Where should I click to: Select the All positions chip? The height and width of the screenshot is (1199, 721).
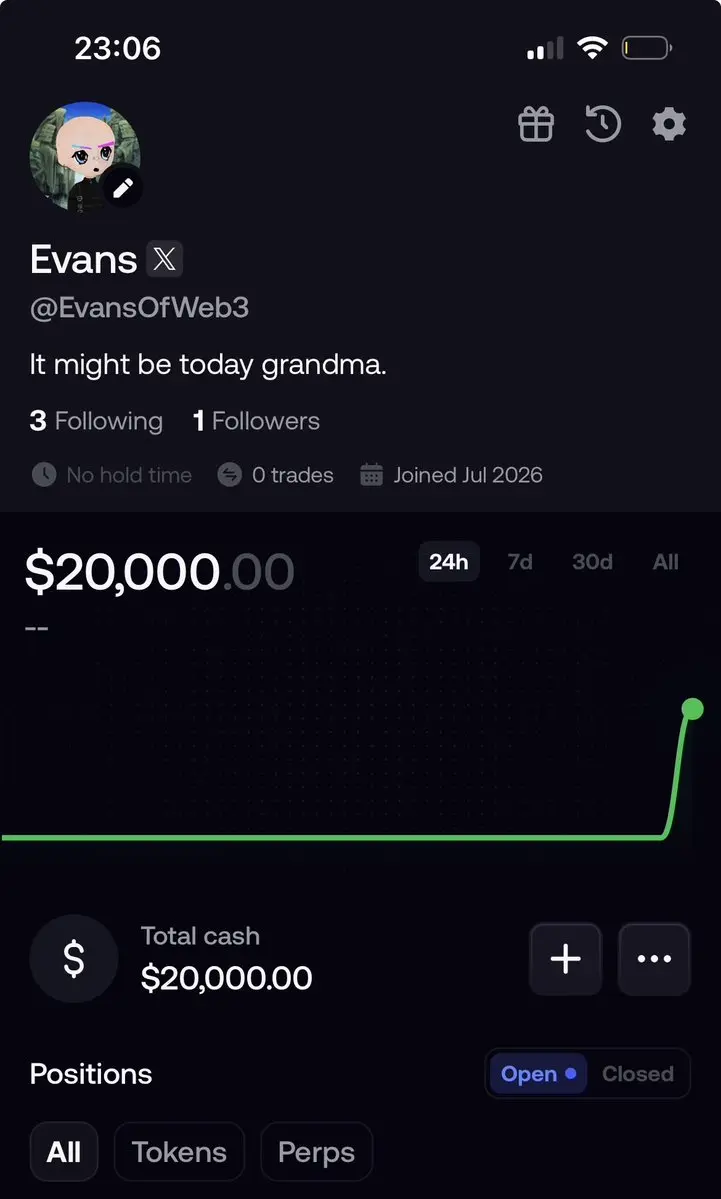point(63,1152)
